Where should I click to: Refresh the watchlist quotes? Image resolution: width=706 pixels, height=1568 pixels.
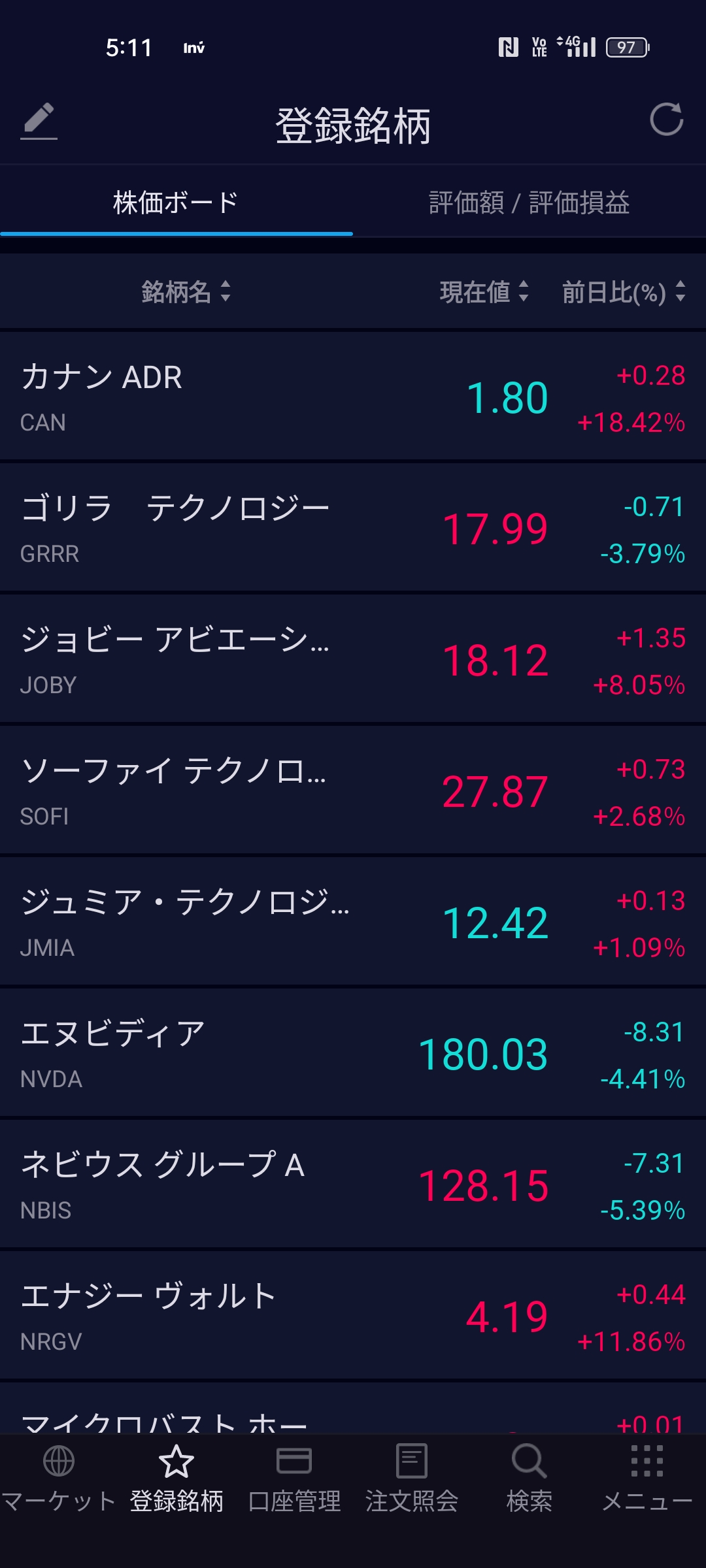point(666,120)
